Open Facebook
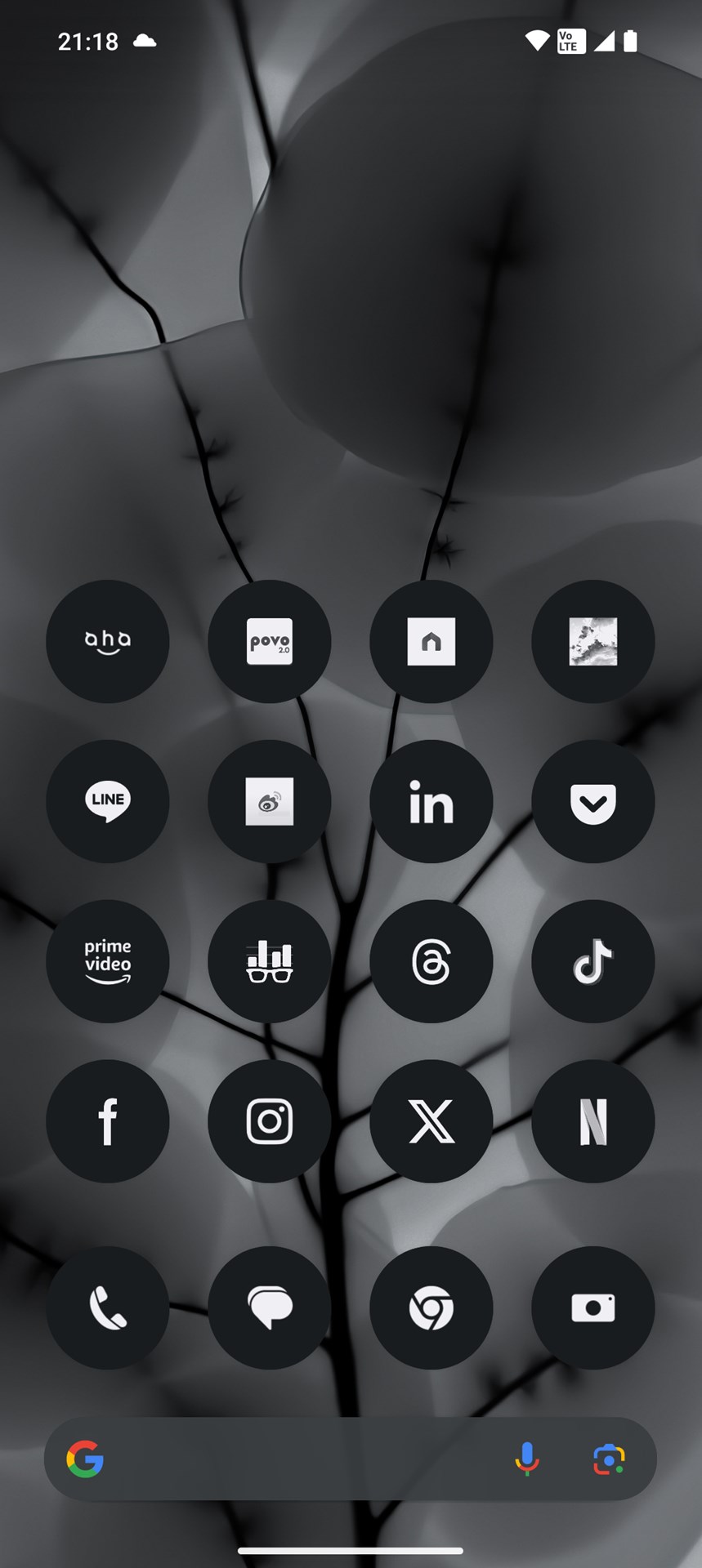The width and height of the screenshot is (702, 1568). [x=107, y=1120]
